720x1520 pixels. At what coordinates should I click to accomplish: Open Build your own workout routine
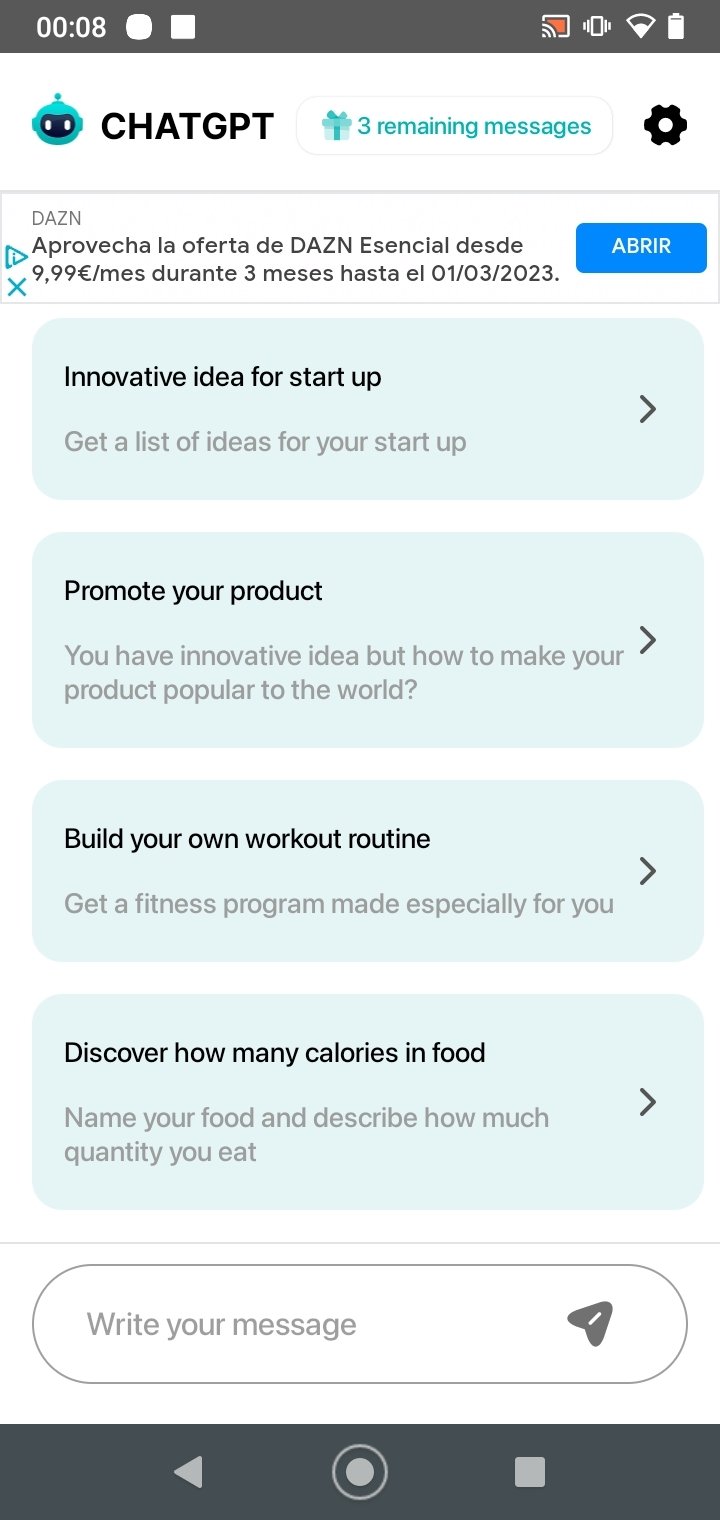[368, 871]
